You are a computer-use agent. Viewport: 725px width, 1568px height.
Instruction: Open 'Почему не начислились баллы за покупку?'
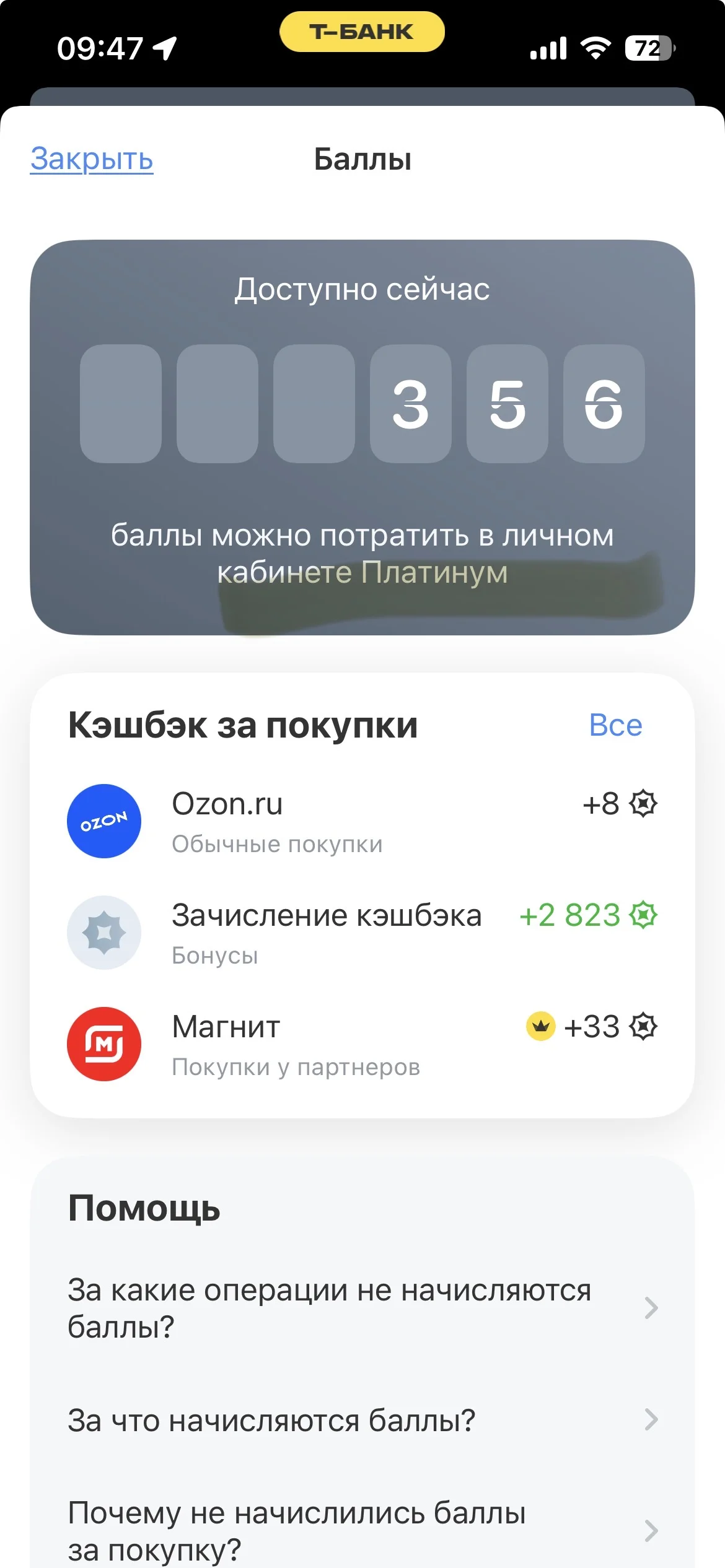click(362, 1530)
